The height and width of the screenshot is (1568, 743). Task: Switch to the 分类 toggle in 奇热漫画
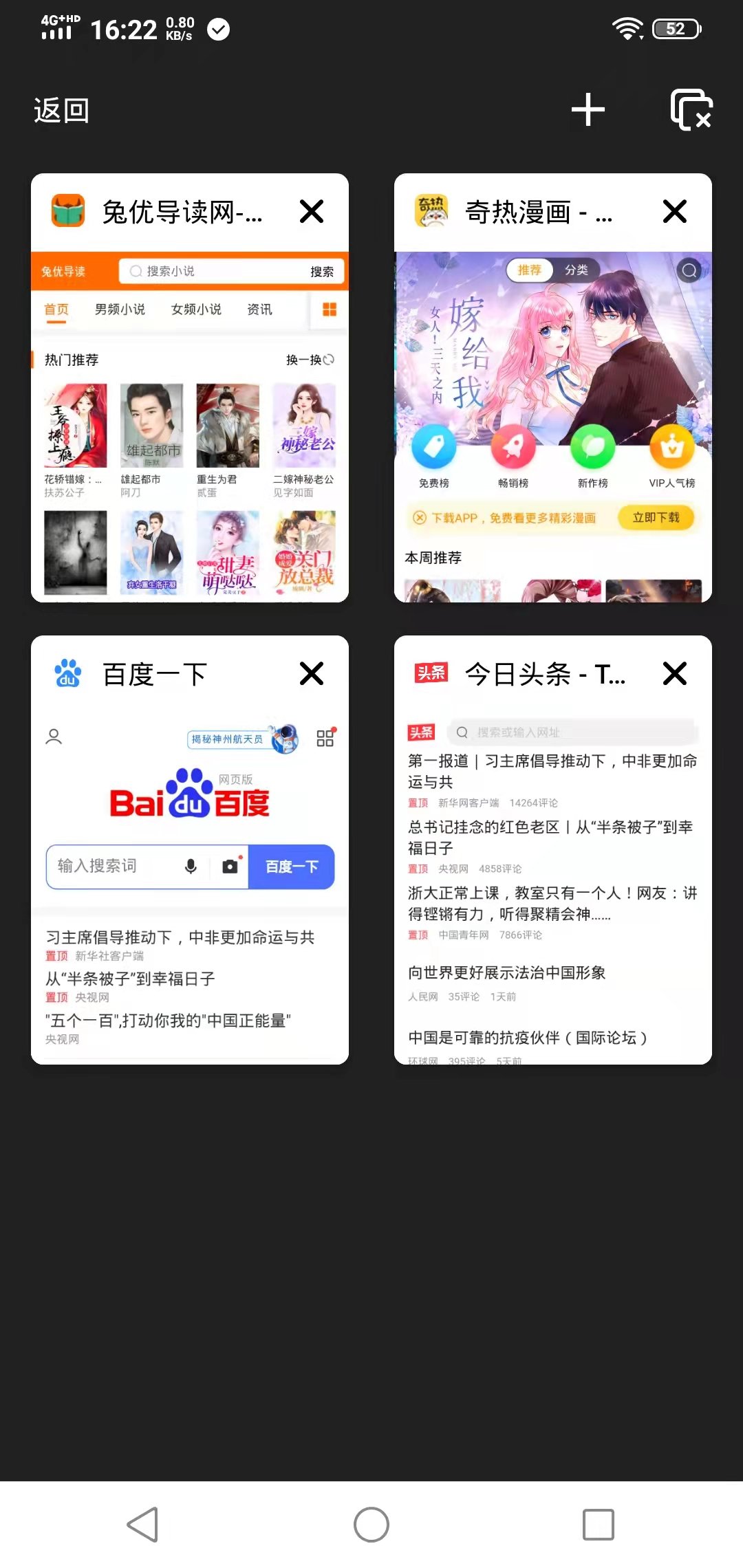click(577, 270)
